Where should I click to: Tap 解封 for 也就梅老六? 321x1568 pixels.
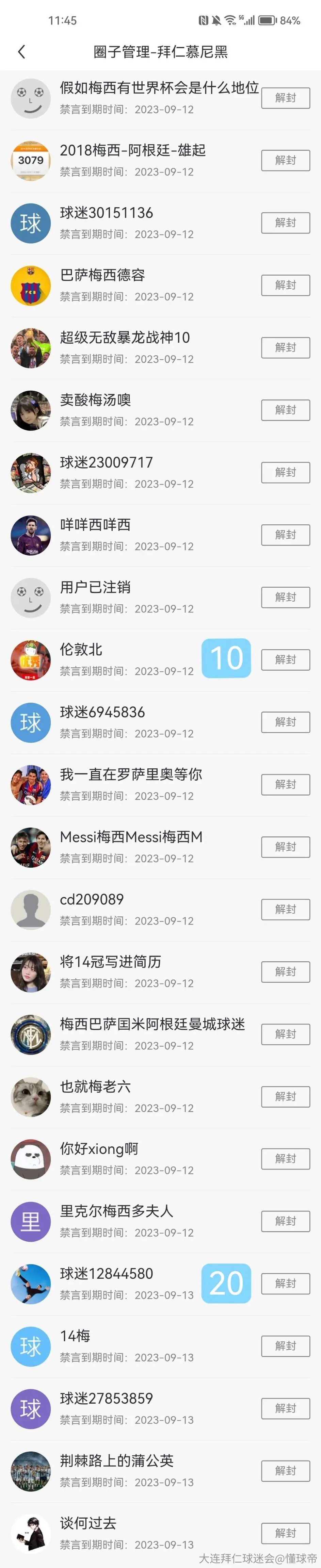[286, 1096]
